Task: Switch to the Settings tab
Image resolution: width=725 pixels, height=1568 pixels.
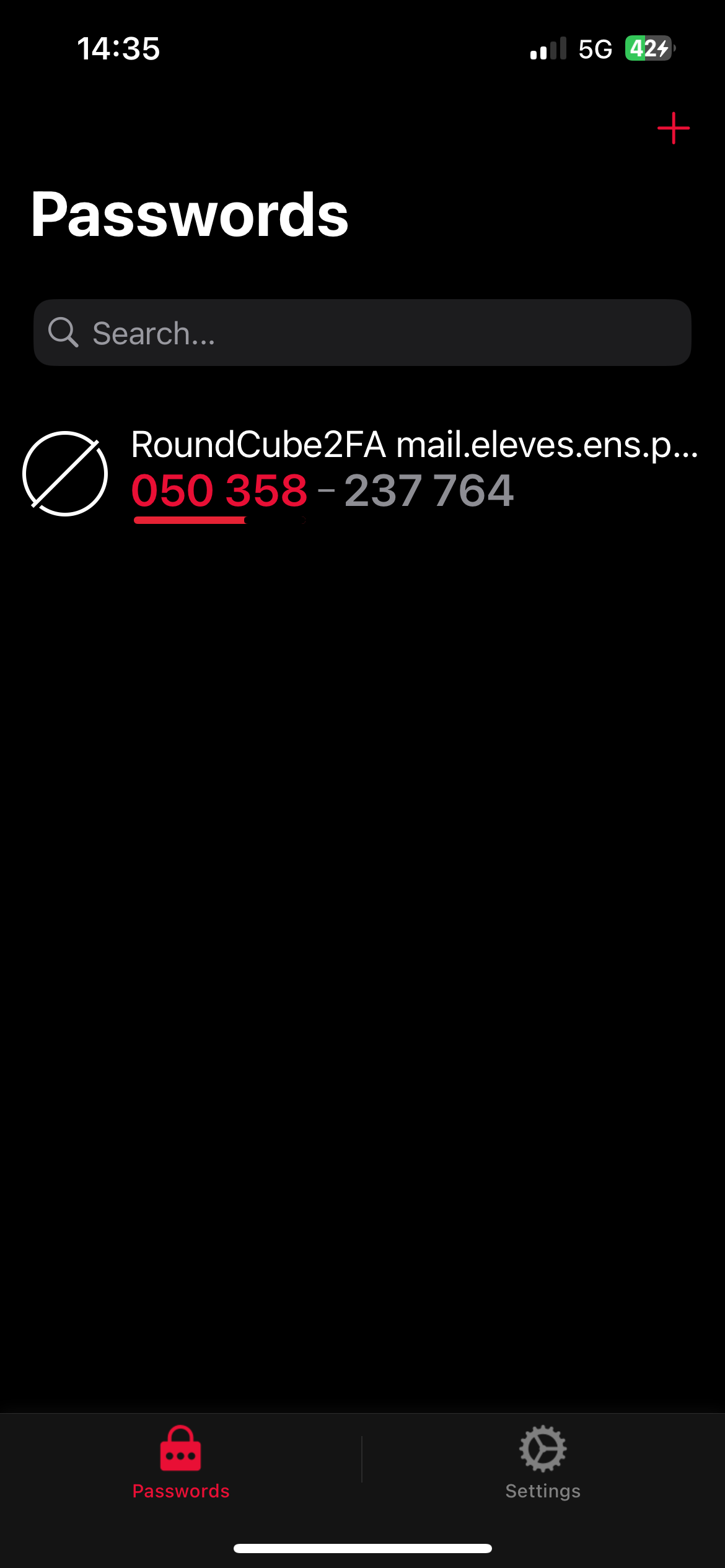Action: (x=542, y=1463)
